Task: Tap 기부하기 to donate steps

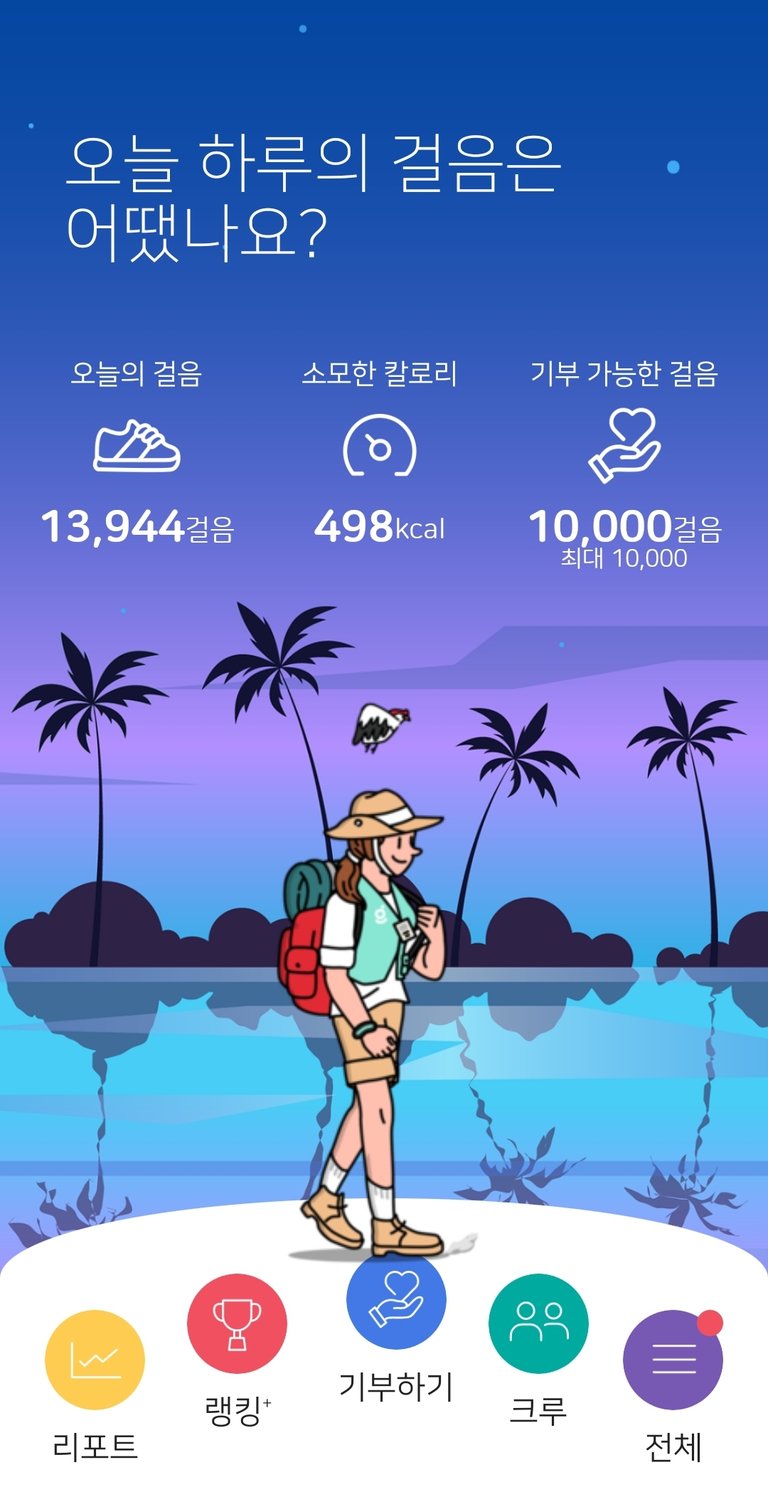Action: click(396, 1300)
